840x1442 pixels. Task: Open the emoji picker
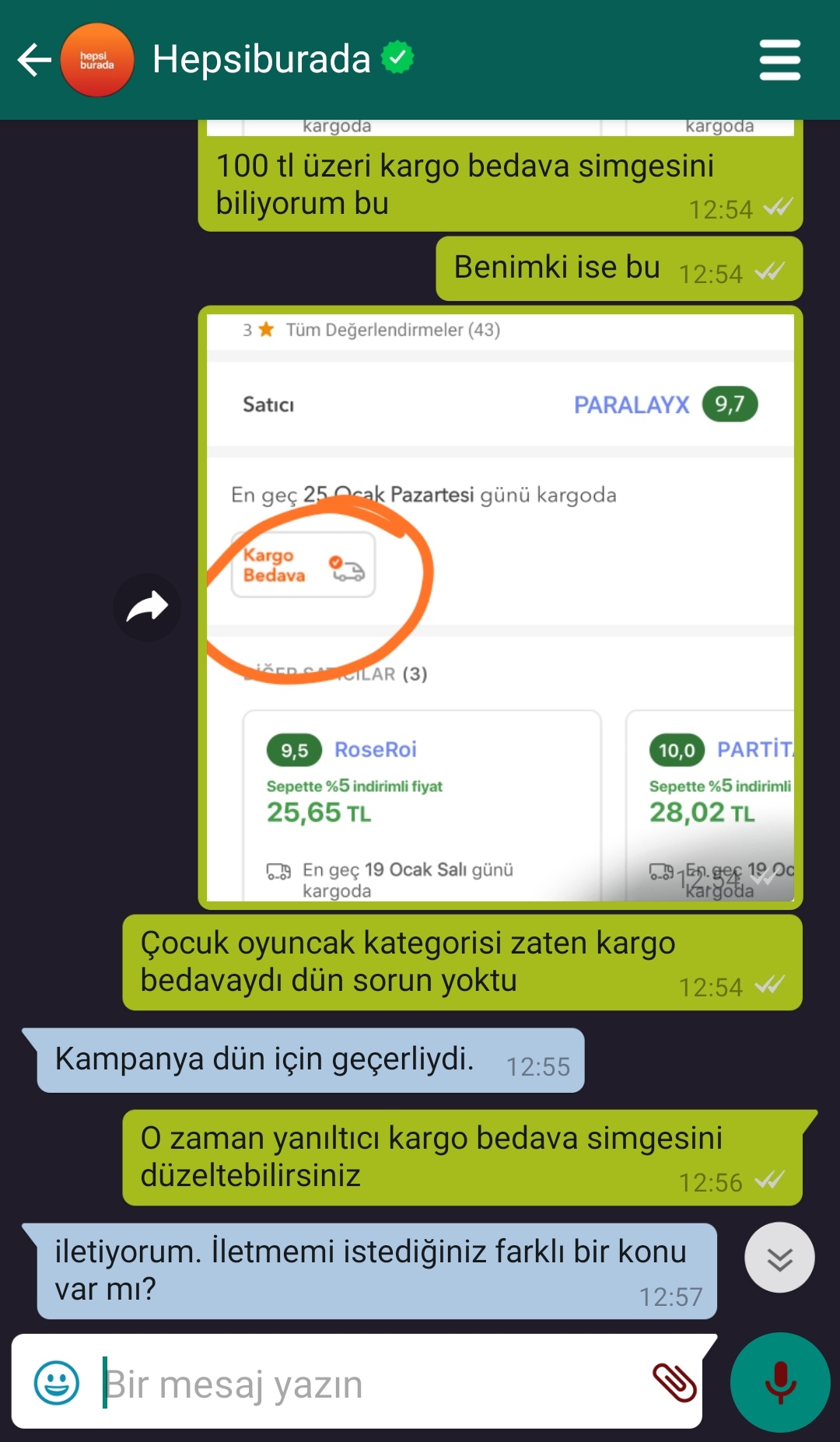click(x=57, y=1384)
